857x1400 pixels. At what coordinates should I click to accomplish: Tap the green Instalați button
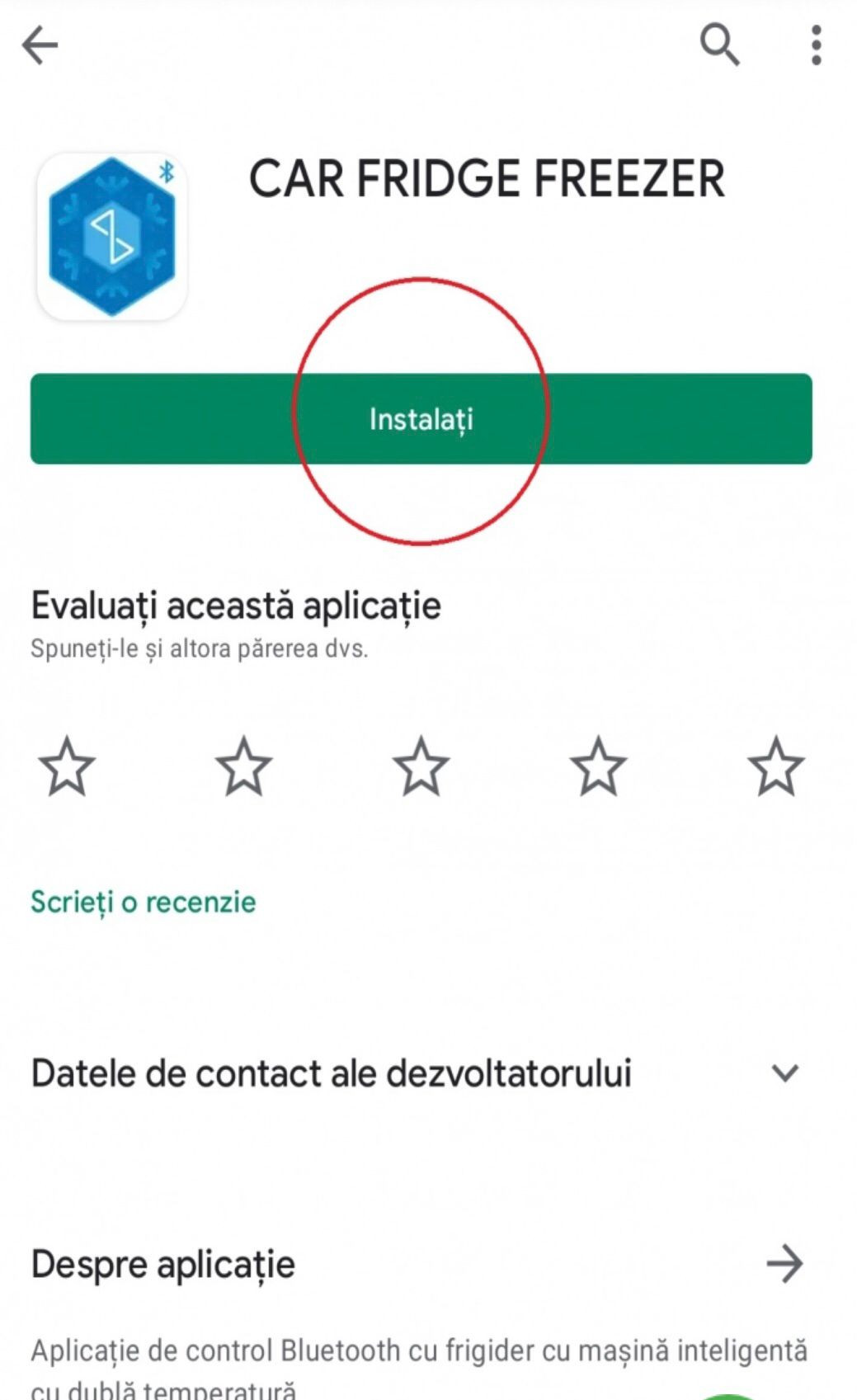click(x=421, y=419)
